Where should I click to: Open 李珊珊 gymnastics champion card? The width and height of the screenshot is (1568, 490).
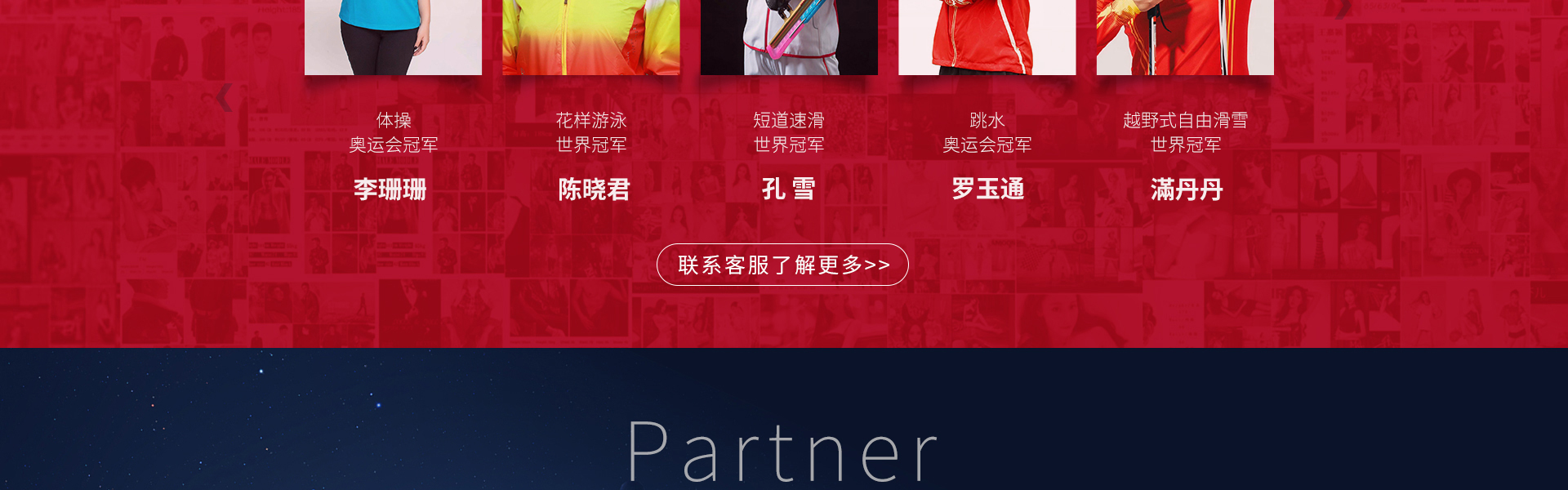click(393, 37)
